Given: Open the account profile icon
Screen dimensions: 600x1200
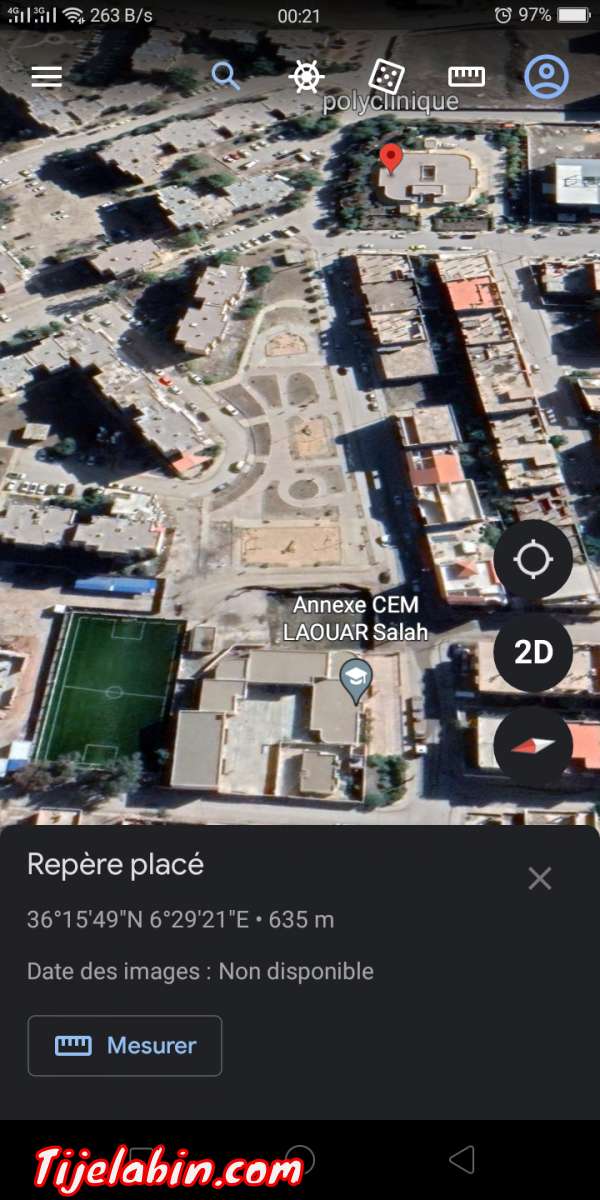Looking at the screenshot, I should coord(547,76).
